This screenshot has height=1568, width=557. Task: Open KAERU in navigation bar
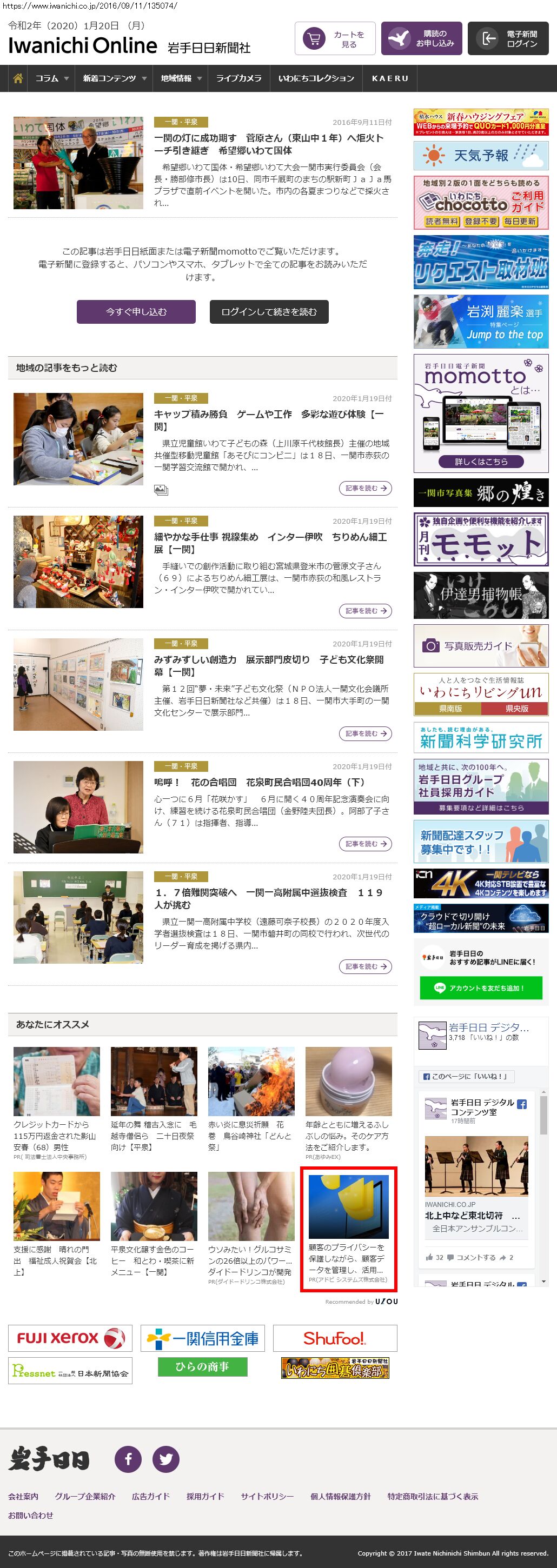pyautogui.click(x=389, y=78)
